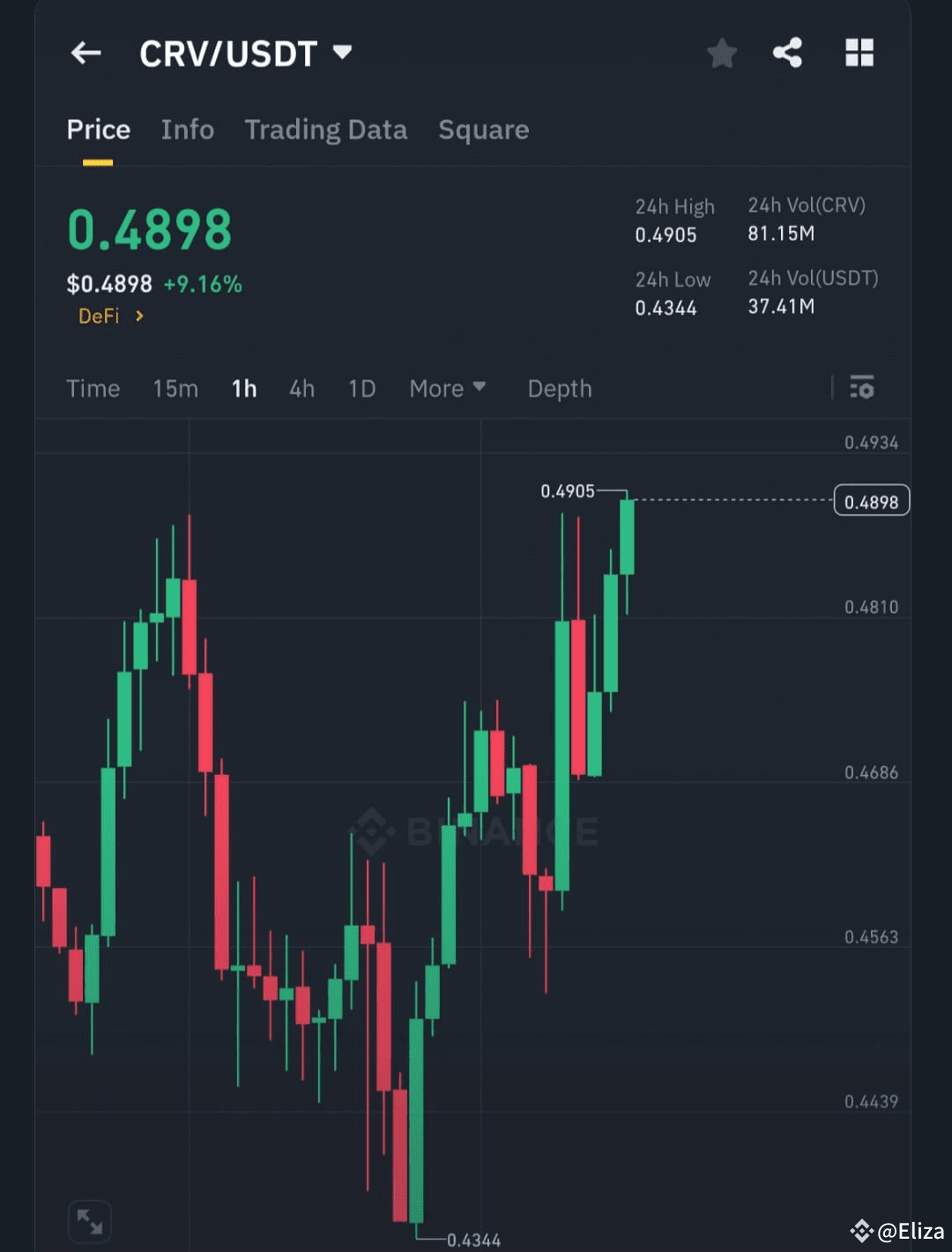
Task: View the Depth chart
Action: click(x=559, y=388)
